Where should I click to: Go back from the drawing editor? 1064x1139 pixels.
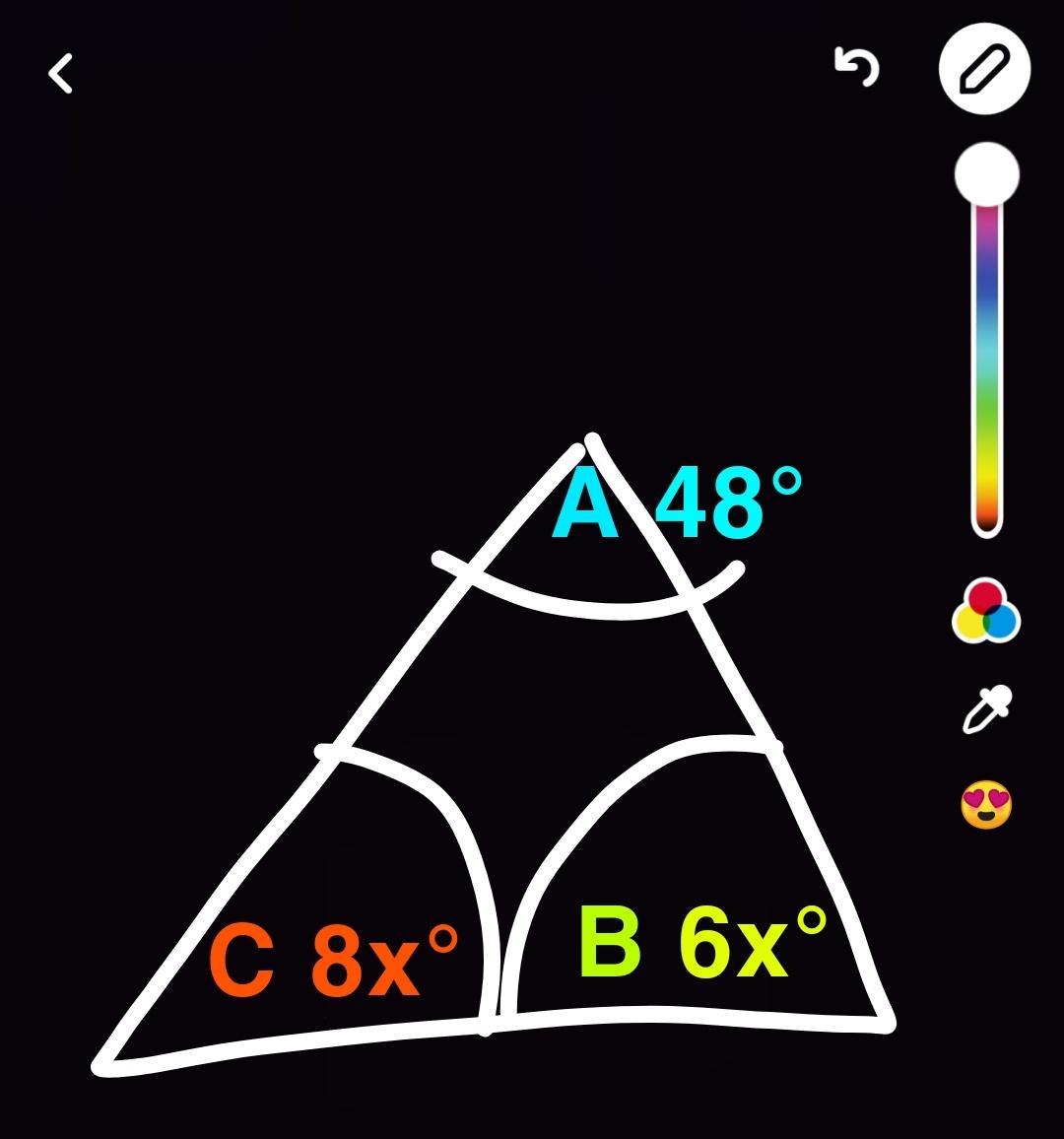point(61,74)
